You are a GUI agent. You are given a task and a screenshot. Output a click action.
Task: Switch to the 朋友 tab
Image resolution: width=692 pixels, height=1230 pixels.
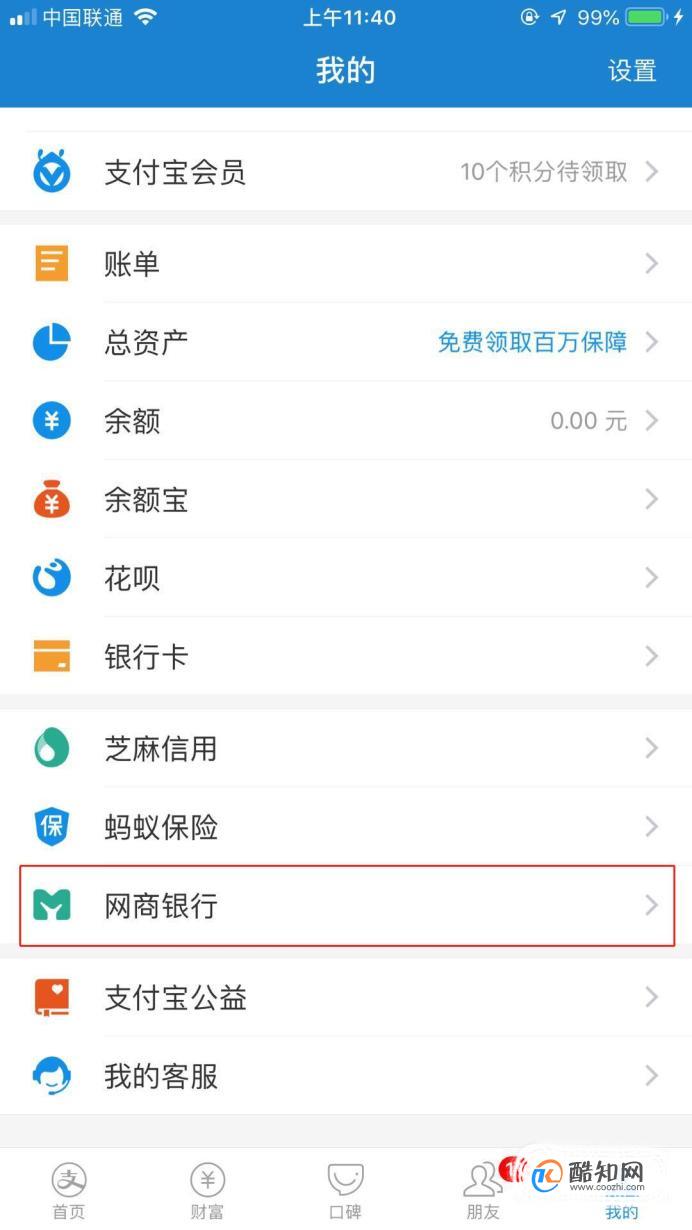coord(483,1192)
